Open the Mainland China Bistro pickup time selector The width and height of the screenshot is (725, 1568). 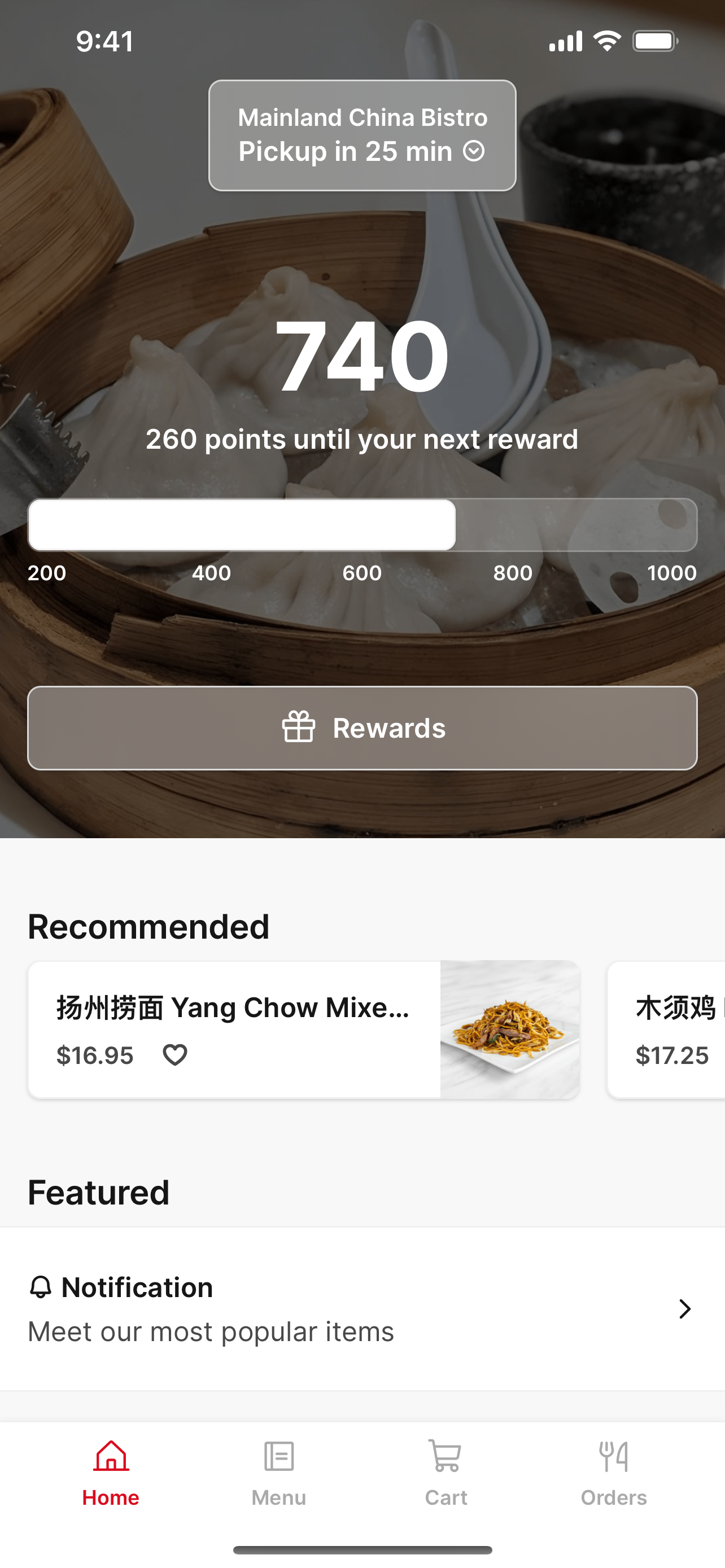362,135
